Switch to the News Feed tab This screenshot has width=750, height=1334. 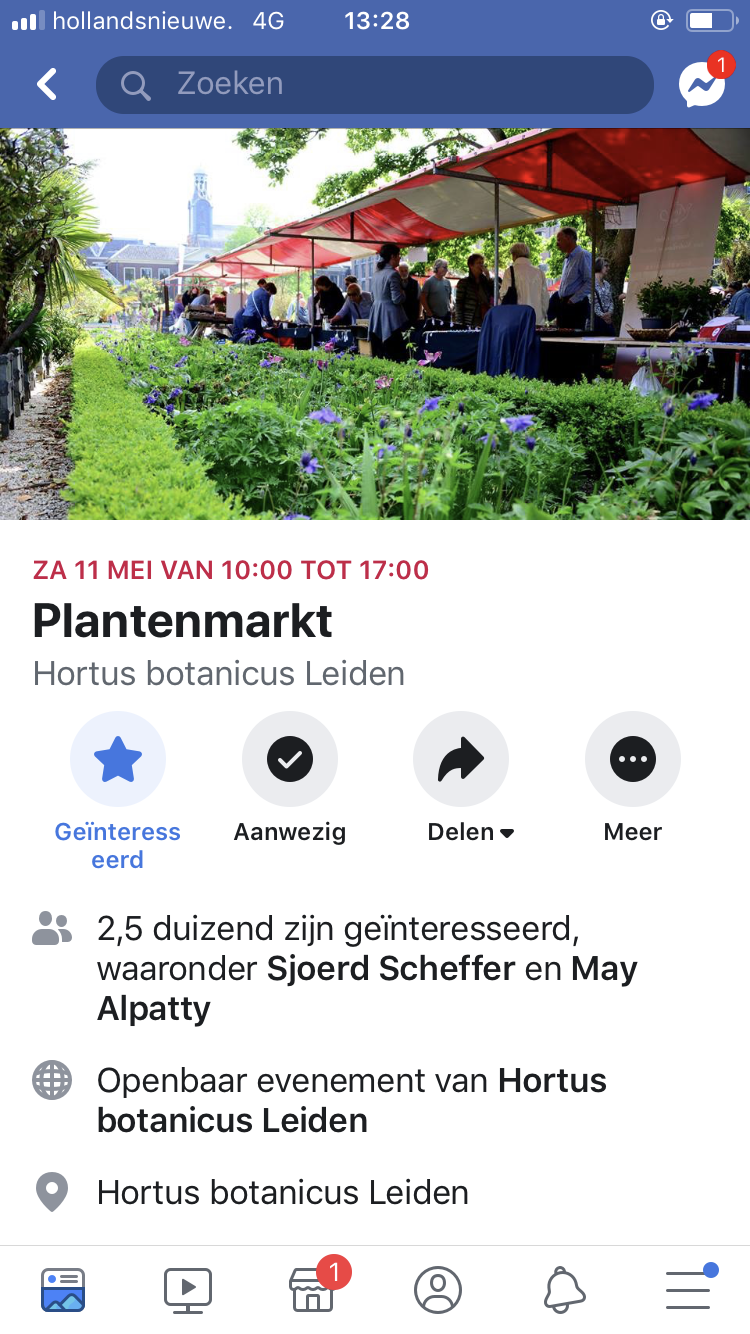(63, 1290)
